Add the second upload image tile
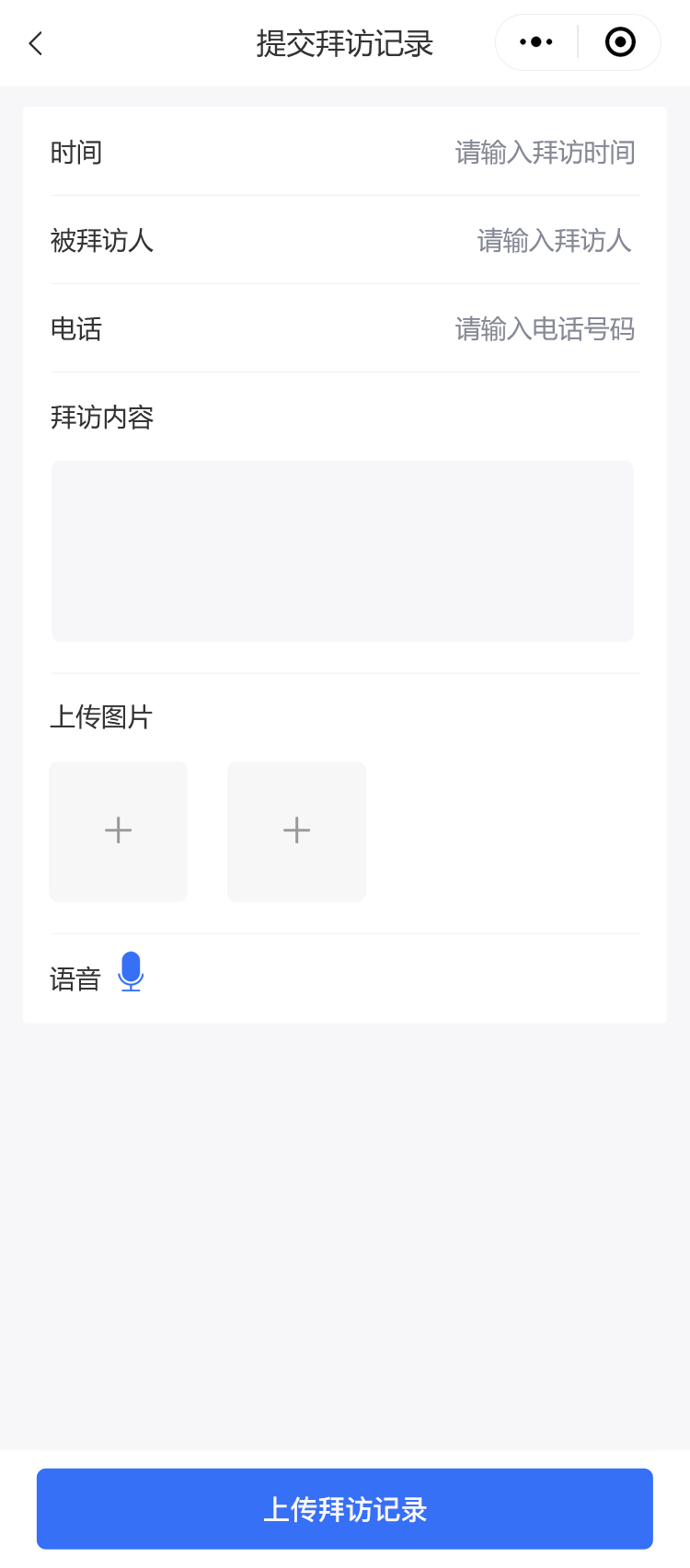690x1568 pixels. 296,831
